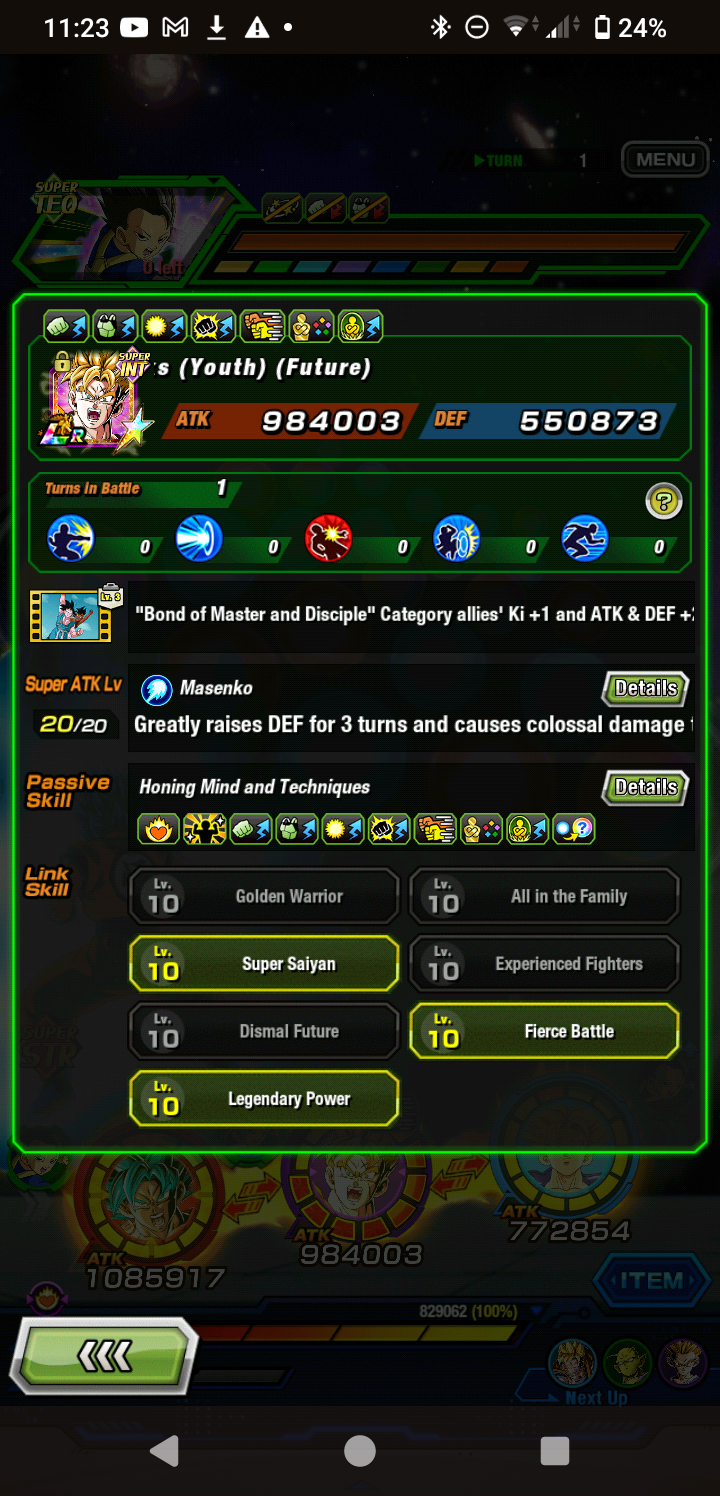Open Details for the Honing Mind and Techniques passive
Viewport: 720px width, 1496px height.
(x=645, y=787)
